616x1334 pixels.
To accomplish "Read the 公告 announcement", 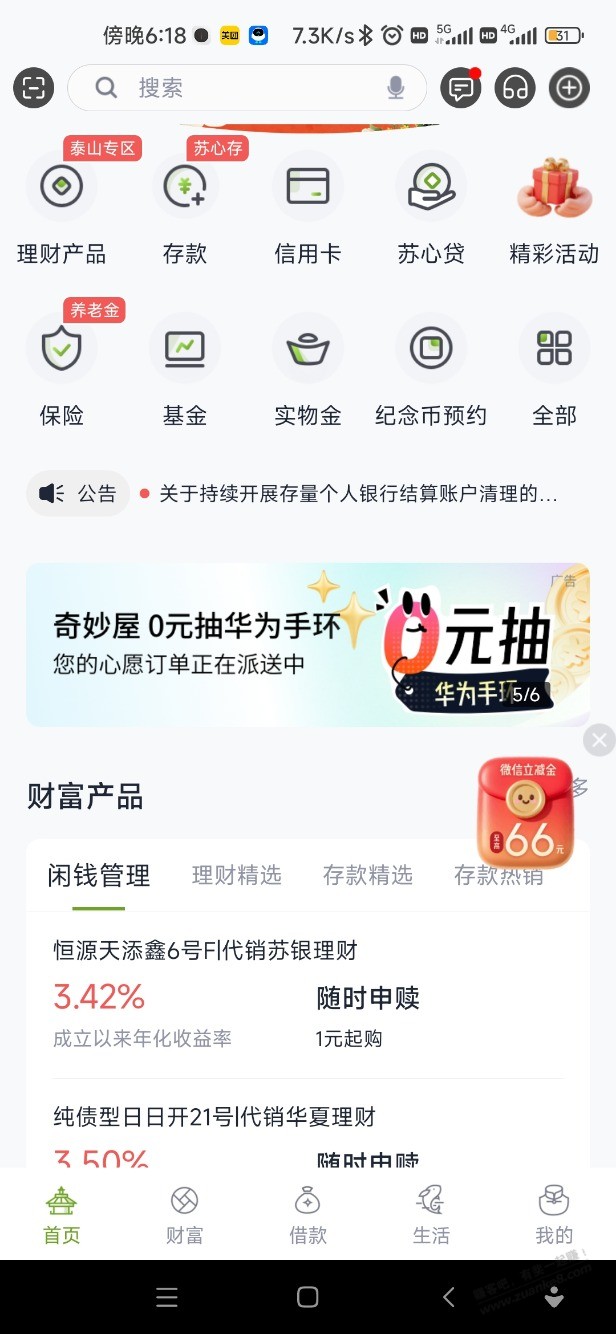I will tap(350, 494).
